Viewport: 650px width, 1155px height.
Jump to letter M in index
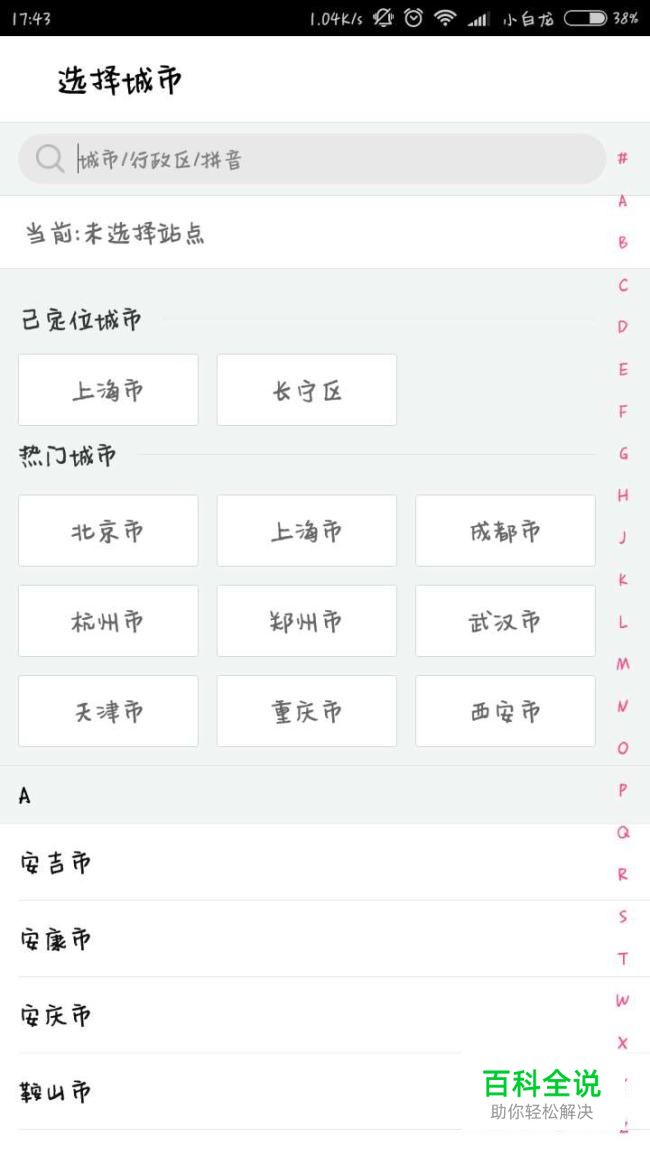click(x=623, y=664)
